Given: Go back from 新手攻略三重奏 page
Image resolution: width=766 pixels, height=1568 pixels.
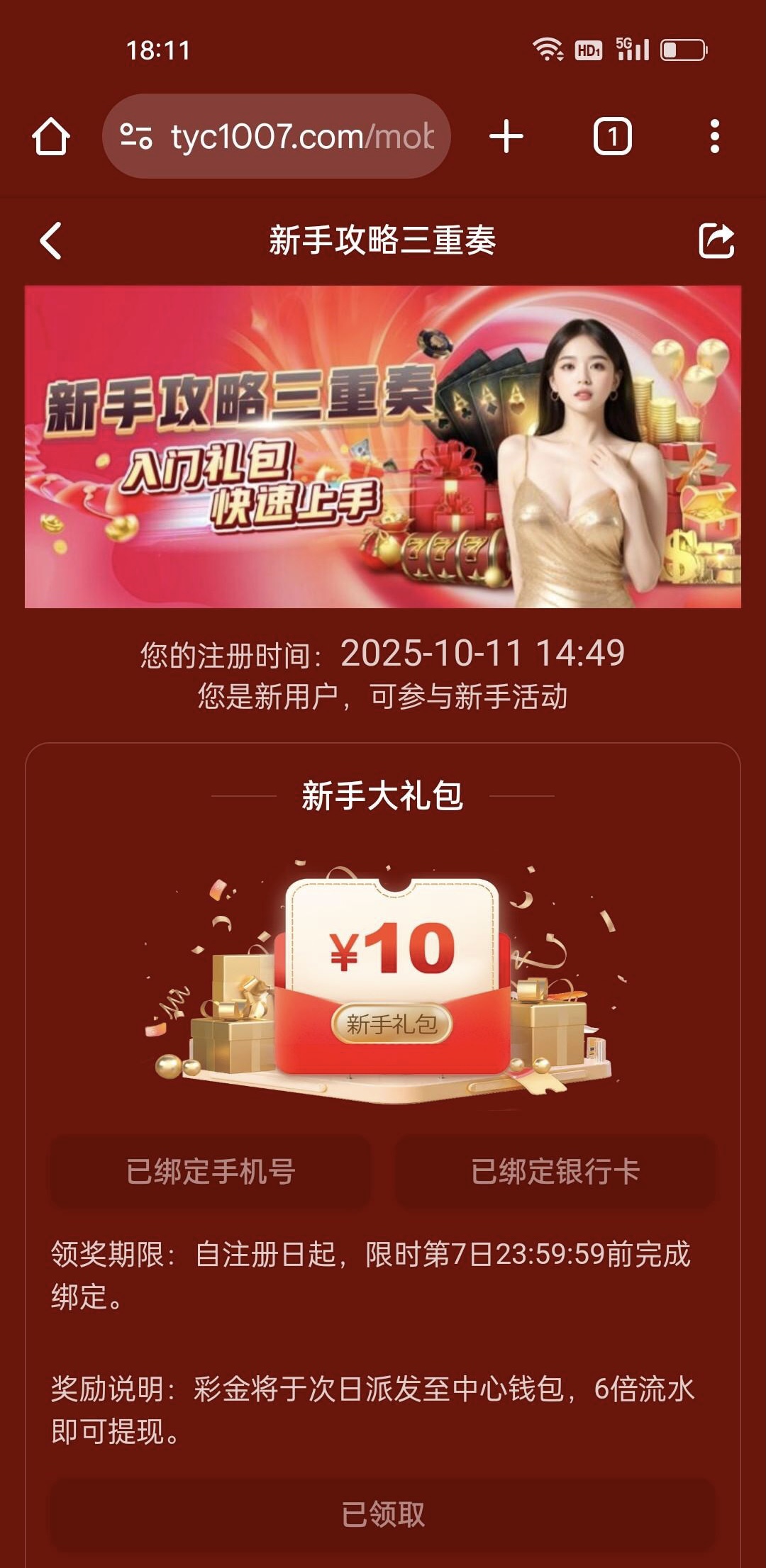Looking at the screenshot, I should click(x=51, y=241).
